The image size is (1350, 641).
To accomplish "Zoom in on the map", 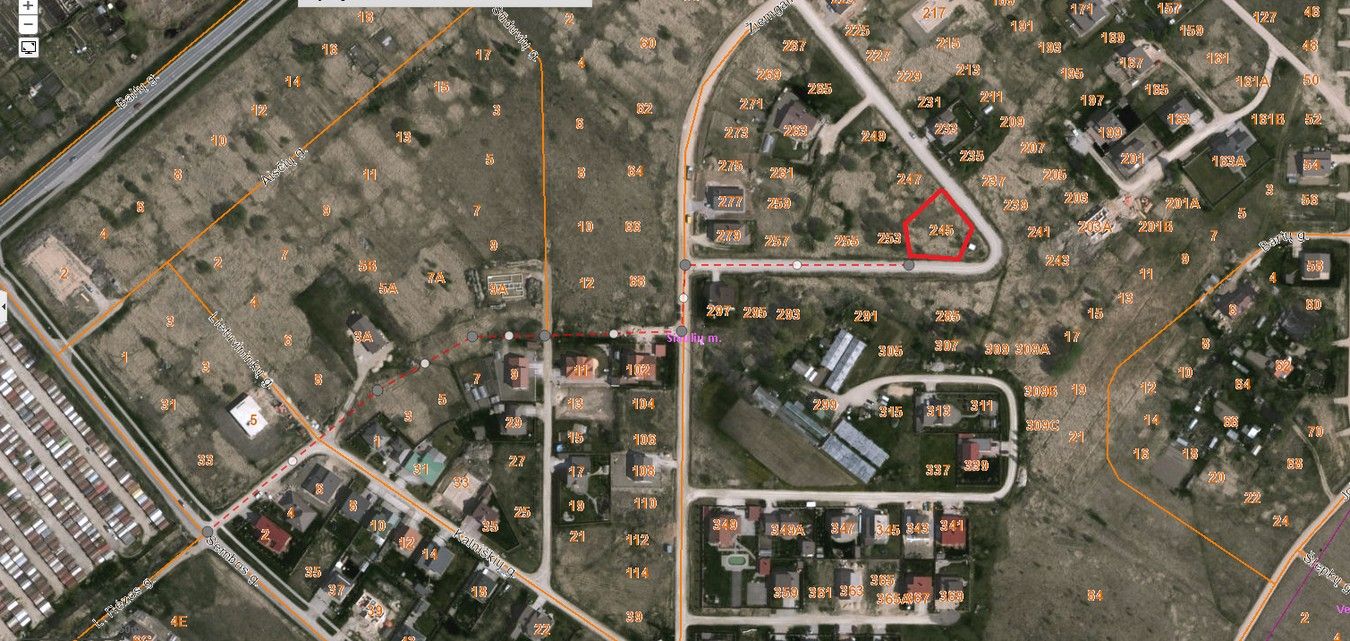I will pyautogui.click(x=28, y=5).
